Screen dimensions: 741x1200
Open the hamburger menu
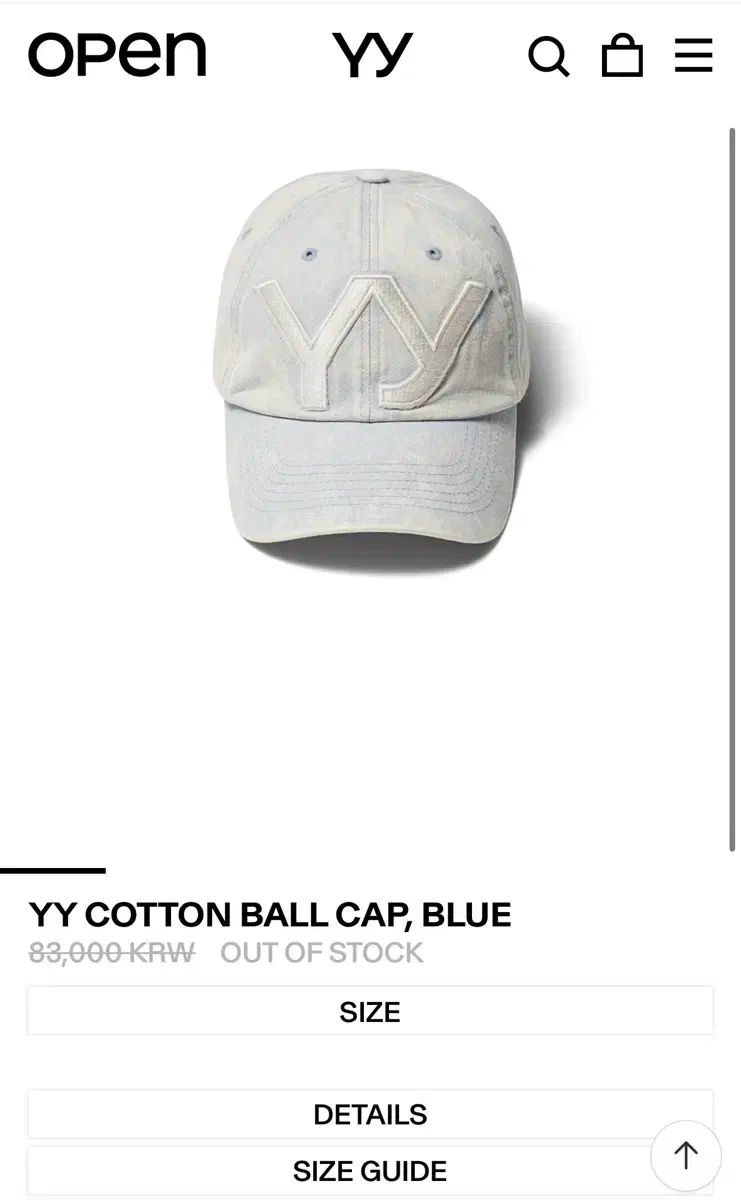point(693,56)
